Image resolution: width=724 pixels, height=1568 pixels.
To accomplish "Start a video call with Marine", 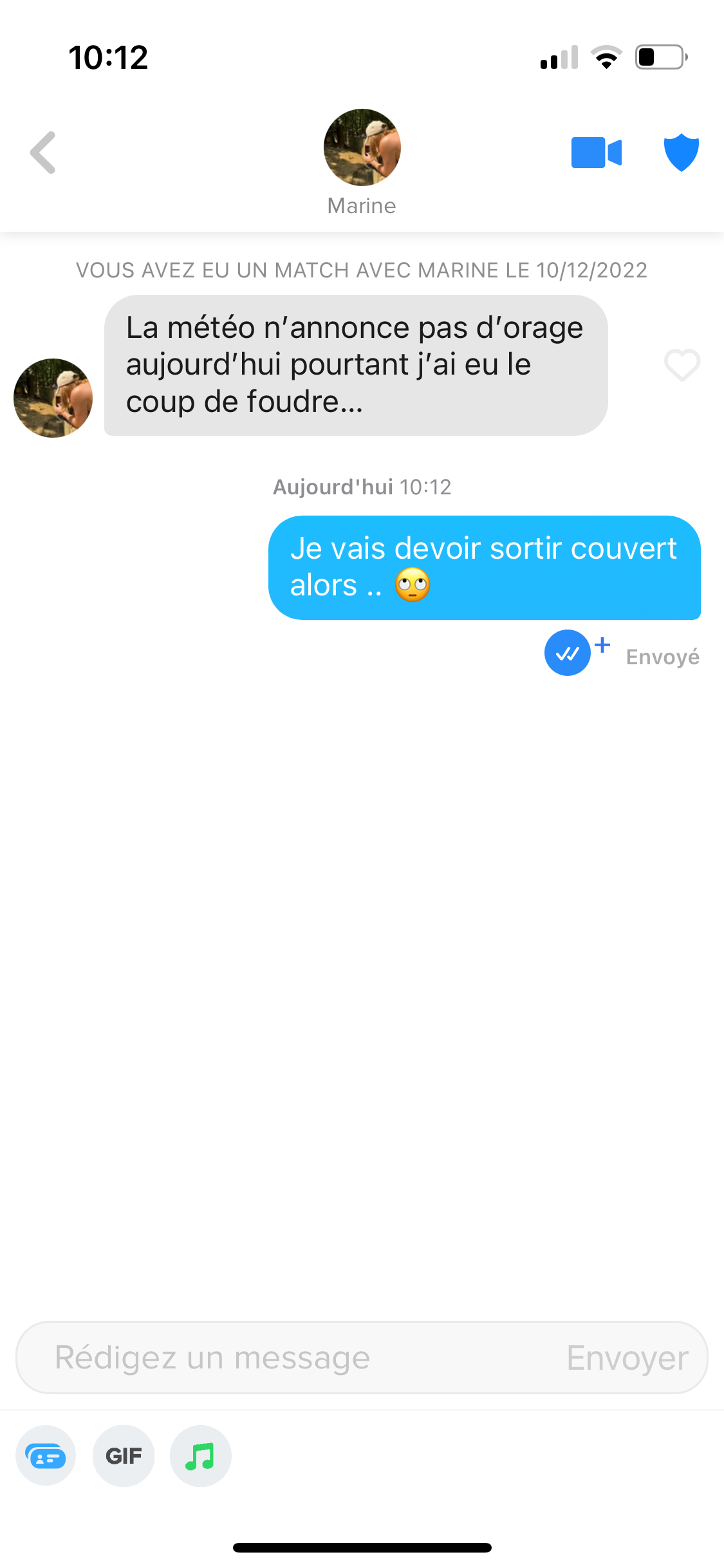I will (x=597, y=153).
